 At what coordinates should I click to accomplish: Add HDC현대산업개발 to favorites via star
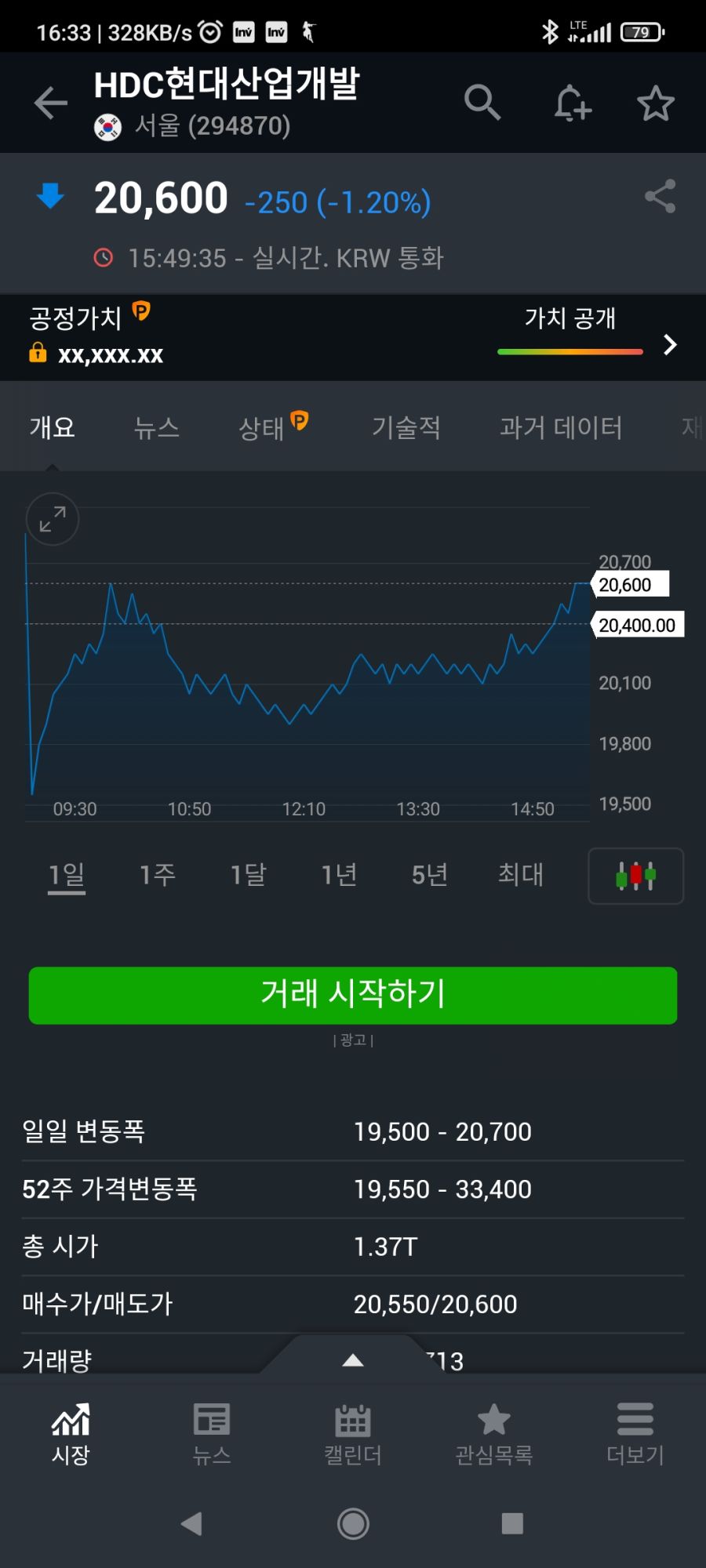click(x=653, y=102)
